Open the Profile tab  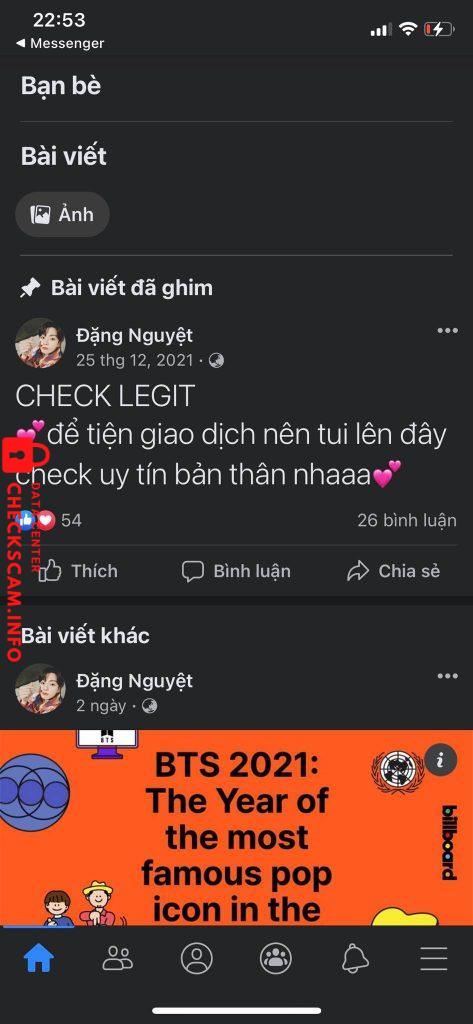tap(197, 959)
